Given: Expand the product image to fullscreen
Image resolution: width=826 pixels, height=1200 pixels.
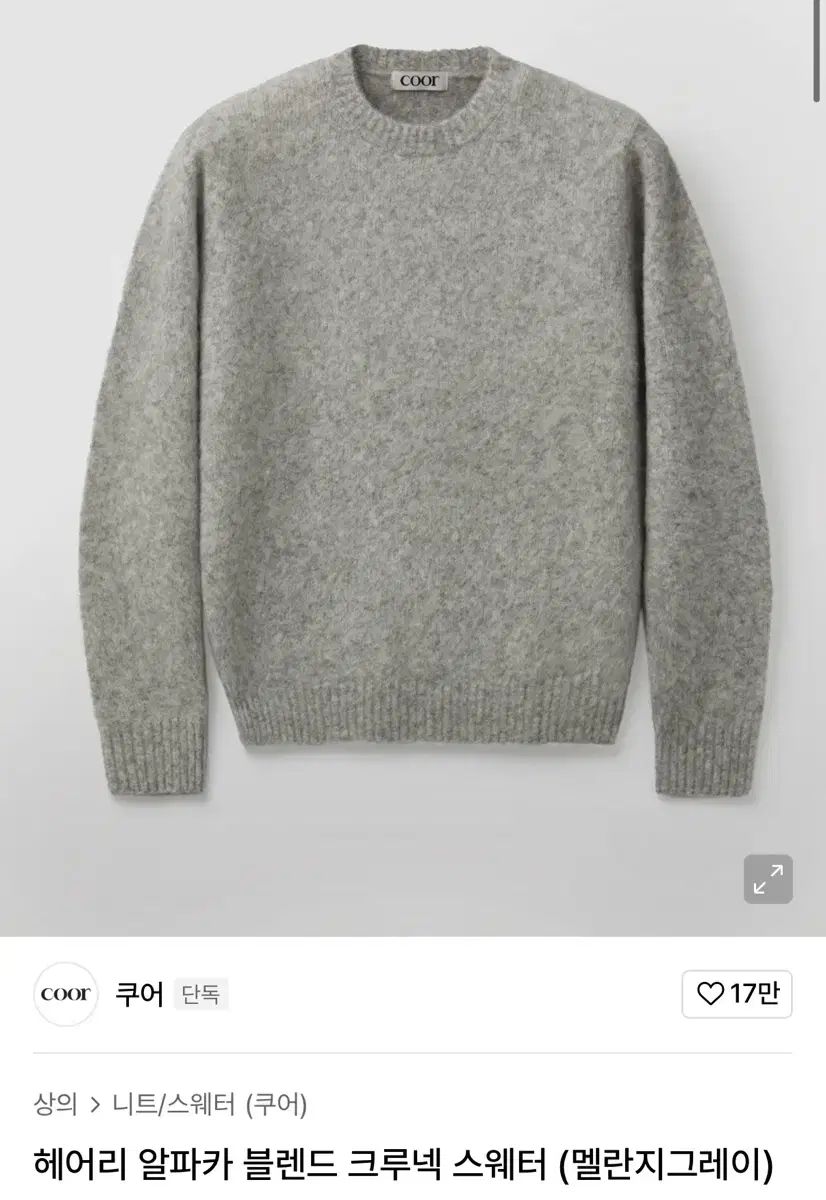Looking at the screenshot, I should pos(768,879).
